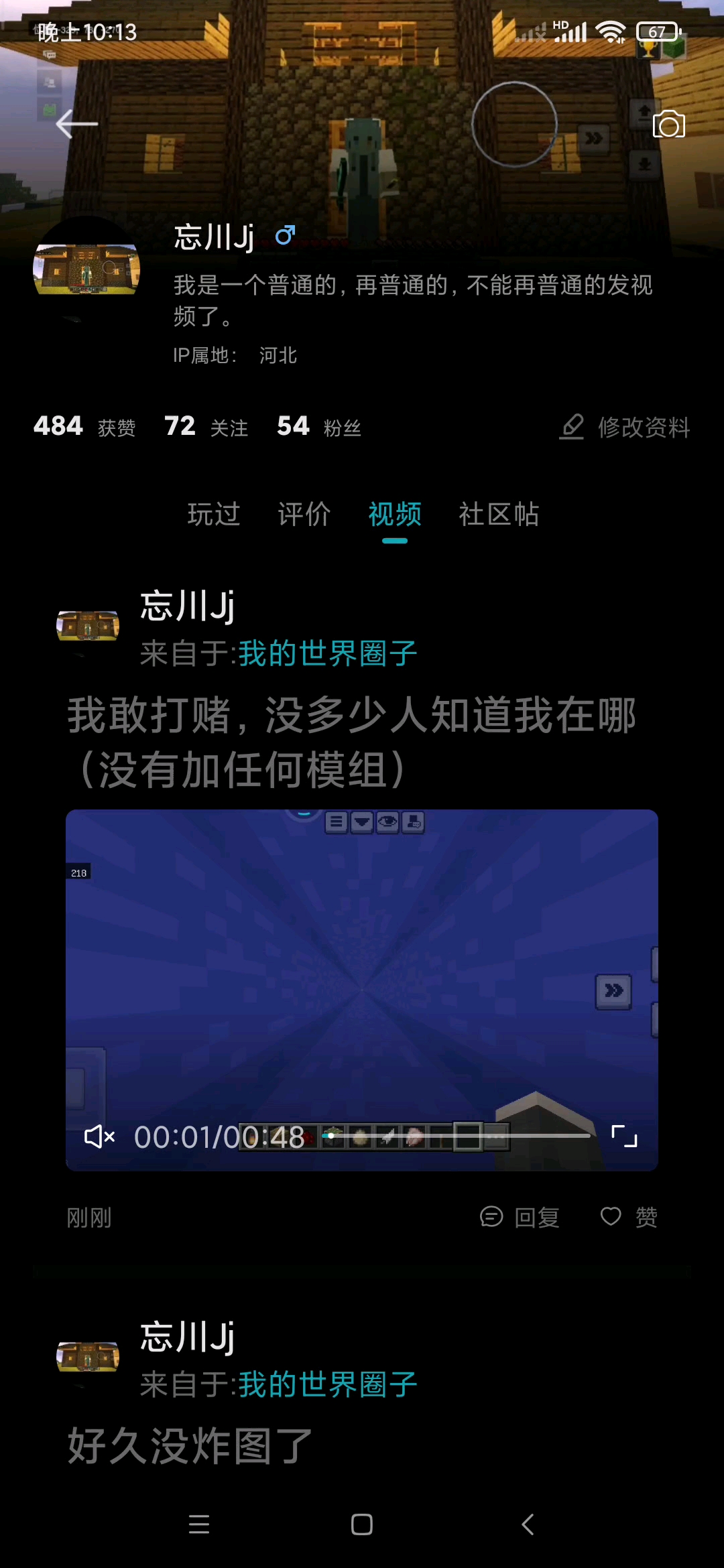Open the 我的世界圈子 circle link
Viewport: 724px width, 1568px height.
(327, 651)
